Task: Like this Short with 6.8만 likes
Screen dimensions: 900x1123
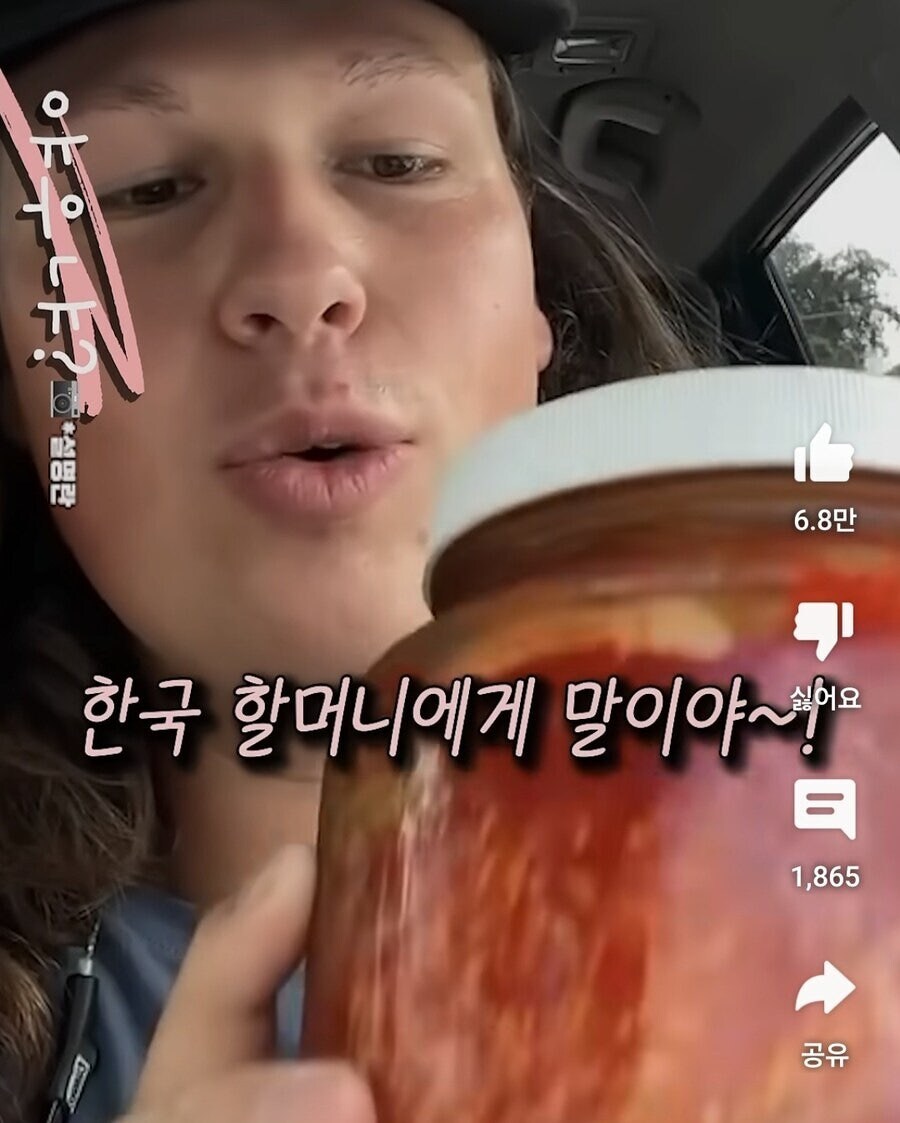Action: [x=825, y=453]
